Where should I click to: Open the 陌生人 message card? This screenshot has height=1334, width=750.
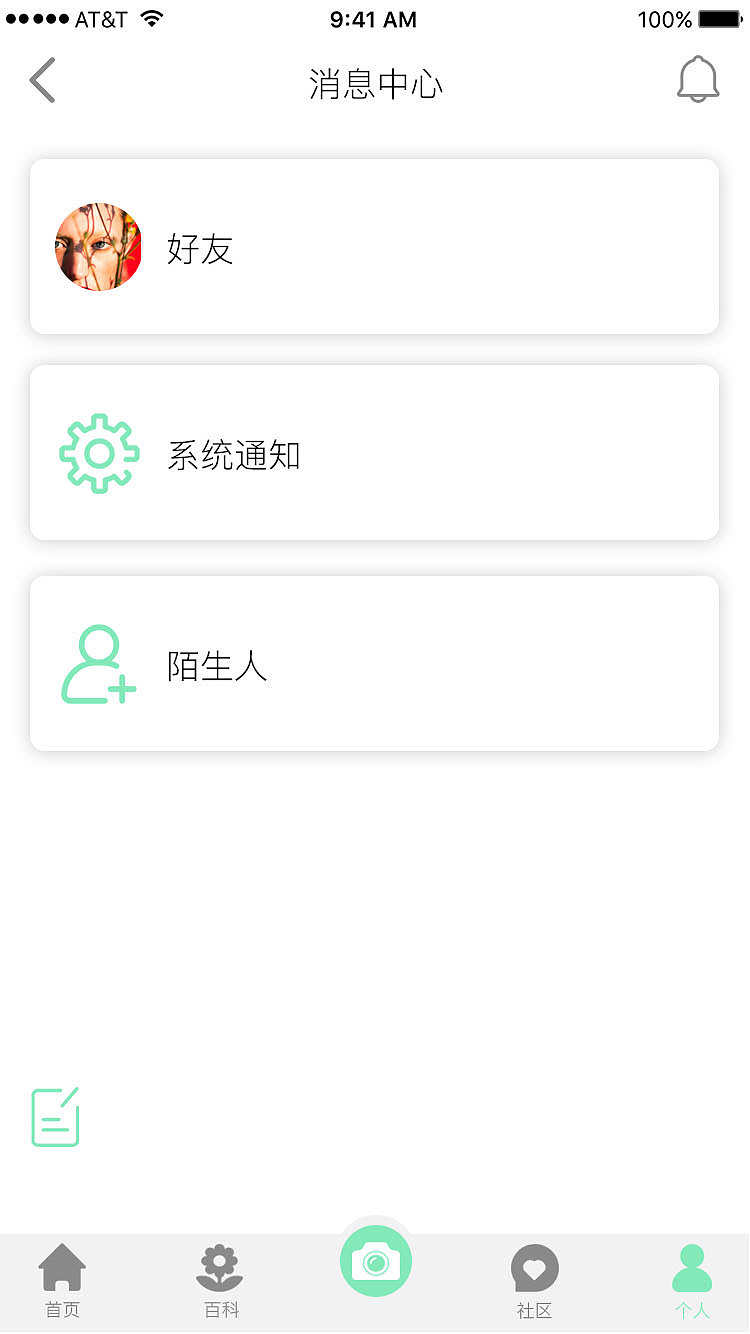pos(375,663)
